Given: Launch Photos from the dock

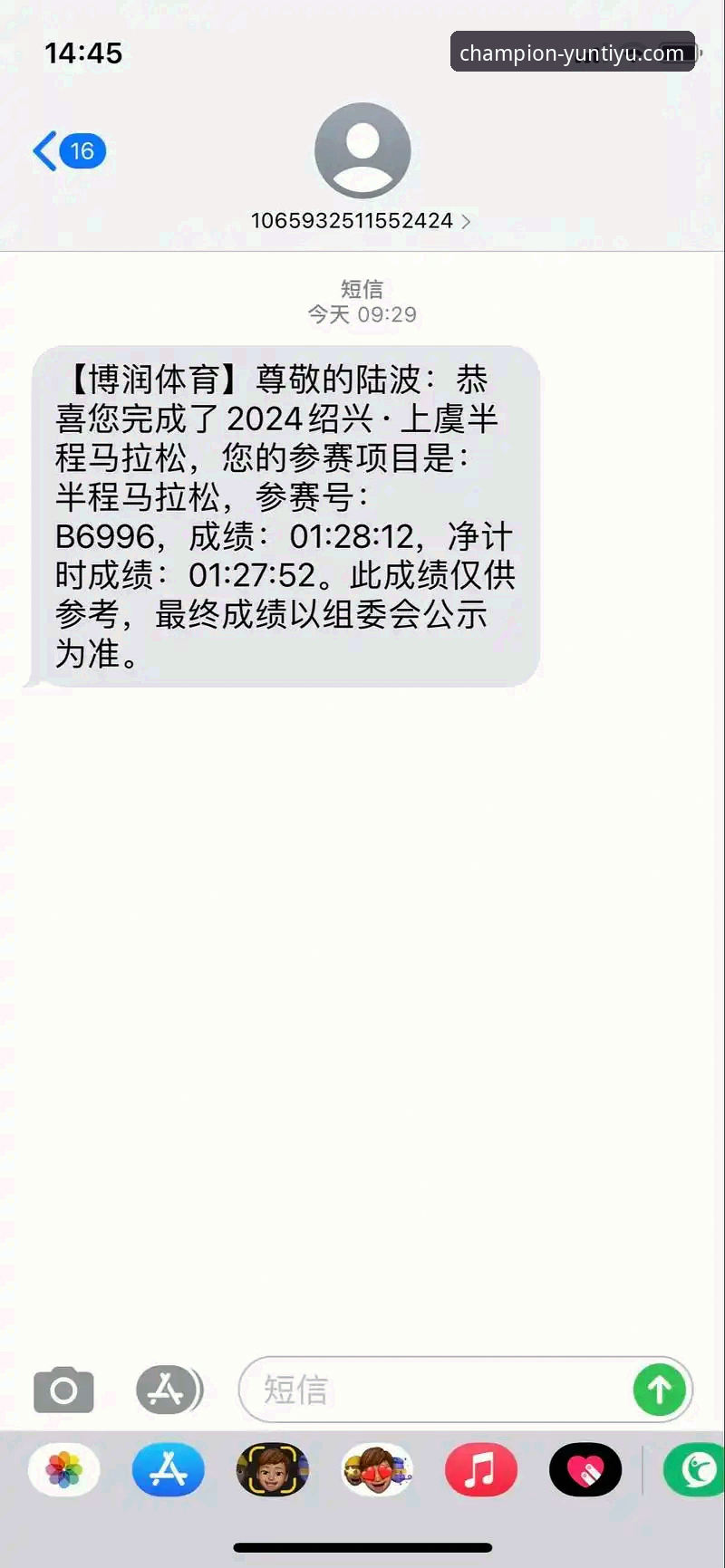Looking at the screenshot, I should (x=63, y=1471).
